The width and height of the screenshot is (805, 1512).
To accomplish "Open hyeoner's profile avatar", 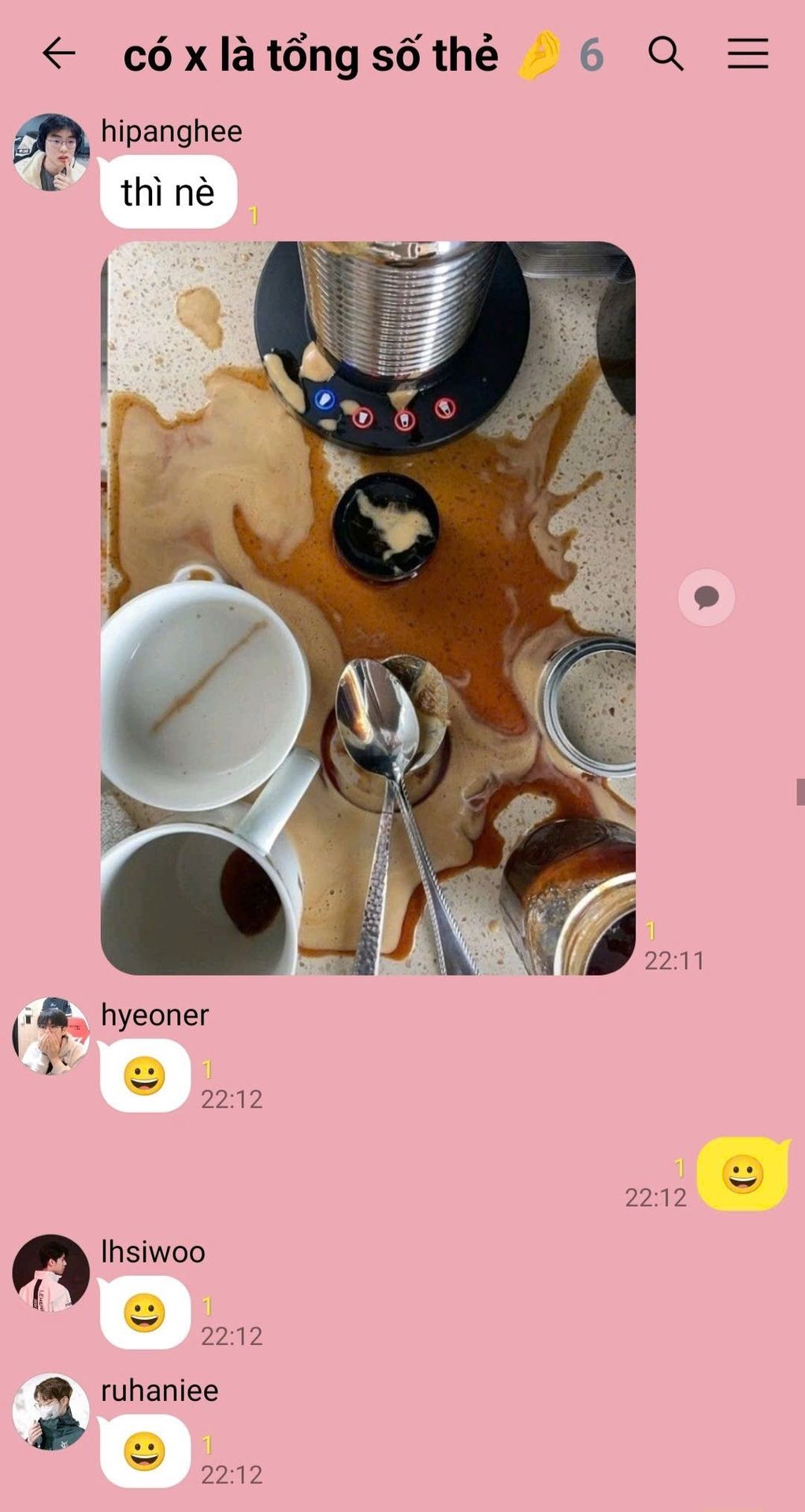I will [51, 1036].
